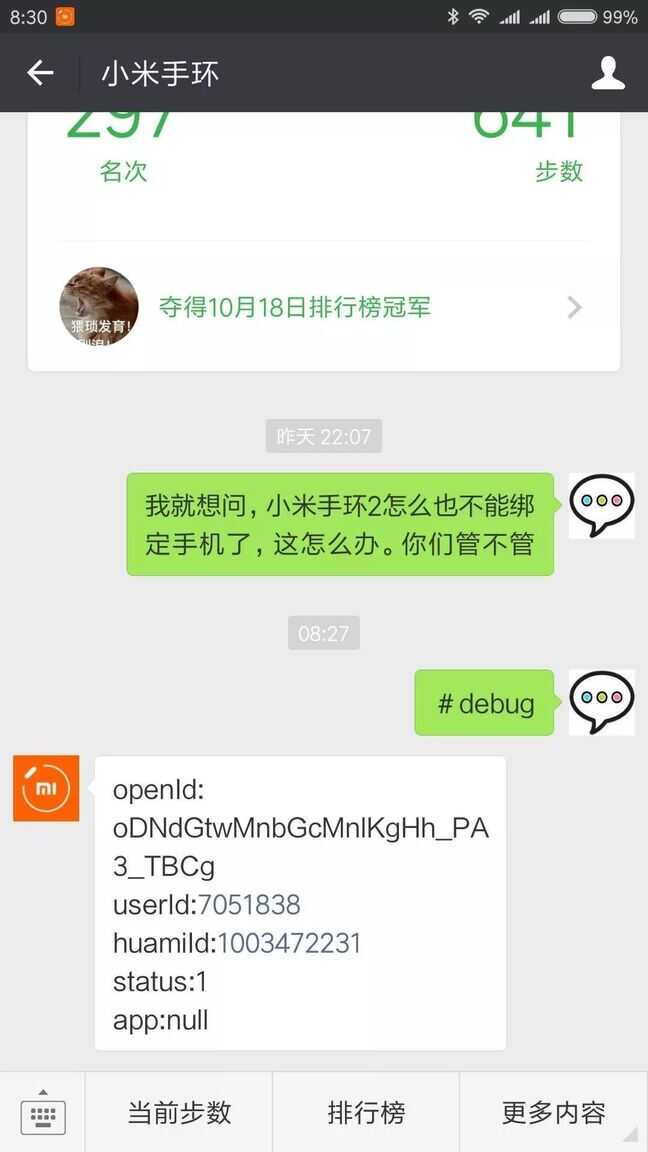
Task: Open my avatar next to # debug
Action: tap(601, 702)
